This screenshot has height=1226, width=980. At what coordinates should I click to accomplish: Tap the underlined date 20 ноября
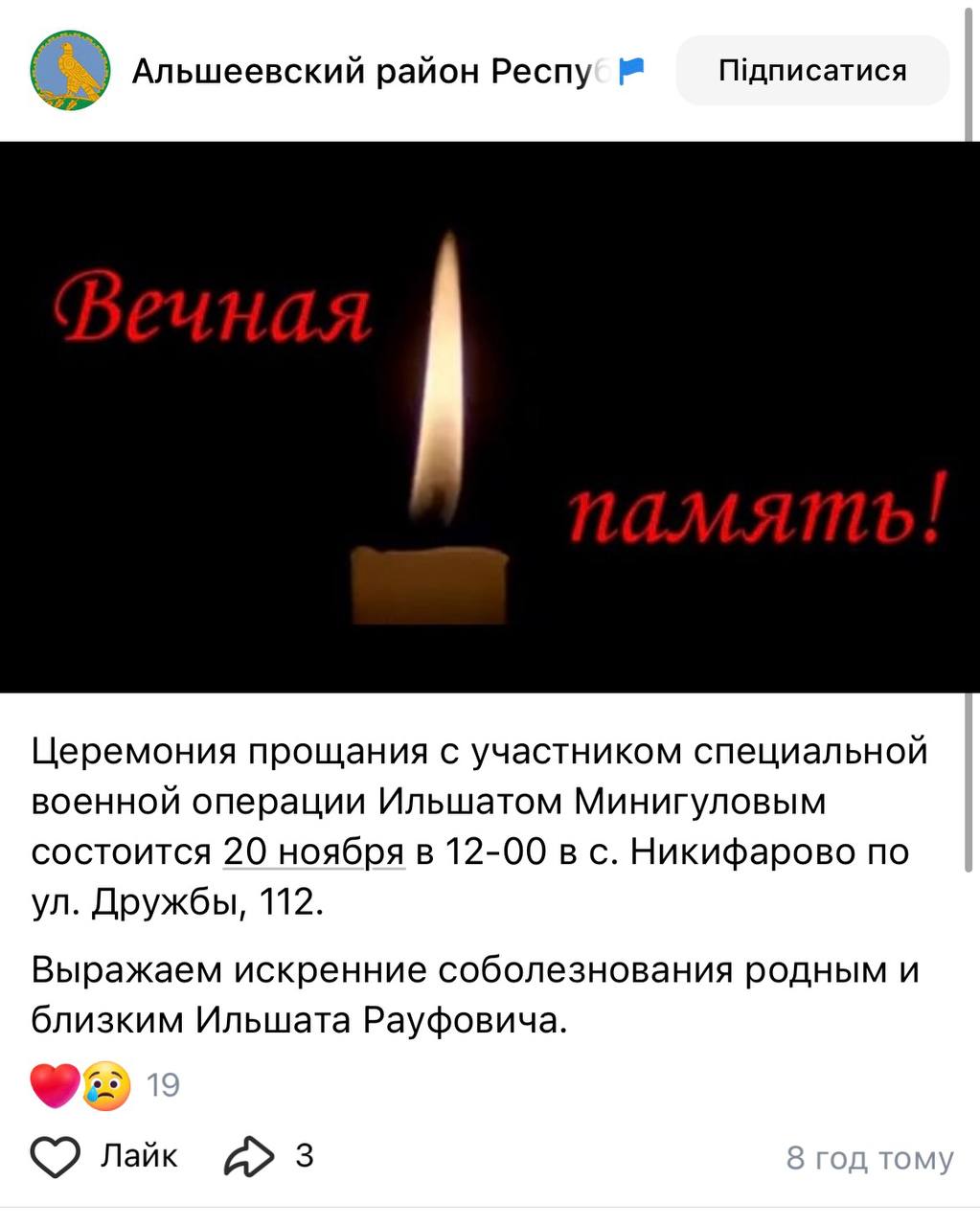click(314, 851)
